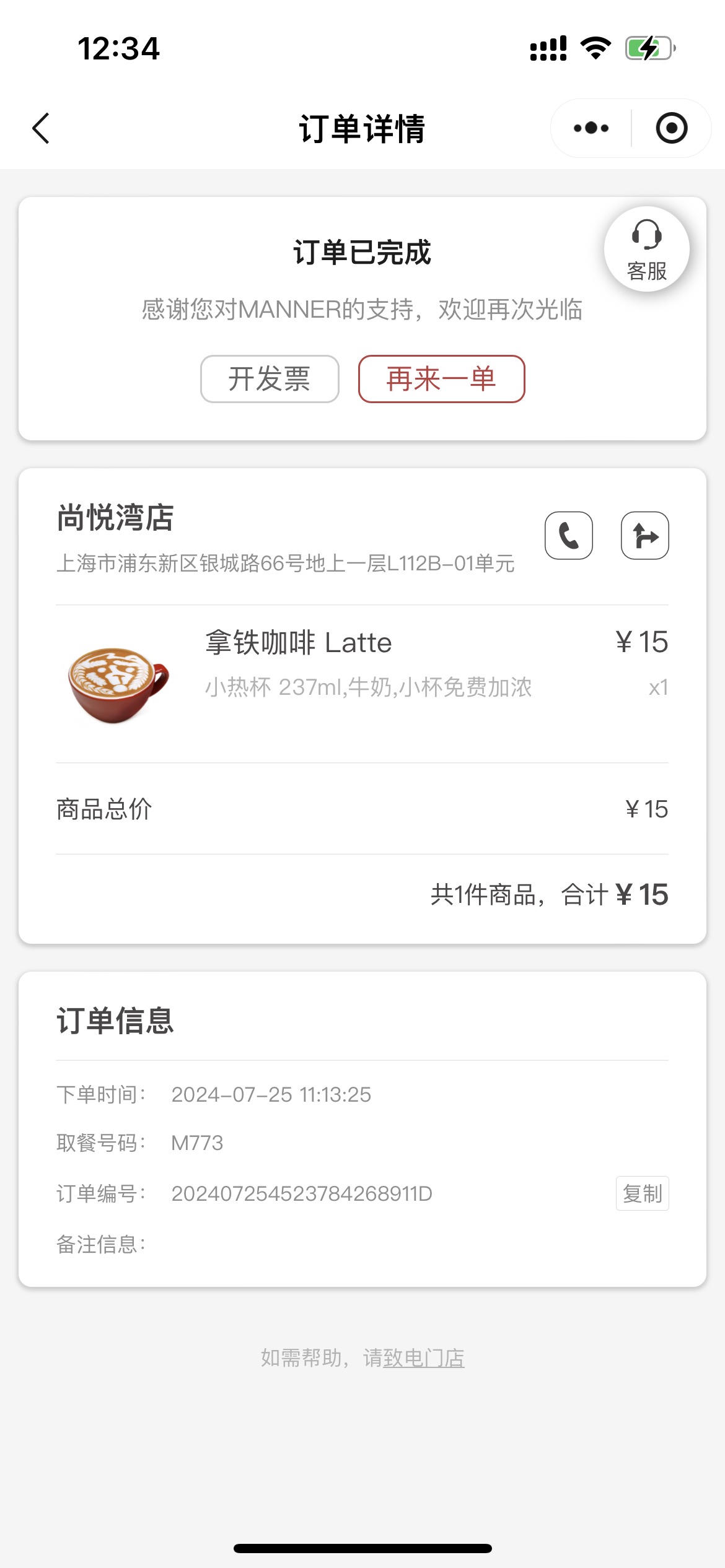Contact customer service via 客服
Image resolution: width=725 pixels, height=1568 pixels.
tap(647, 249)
